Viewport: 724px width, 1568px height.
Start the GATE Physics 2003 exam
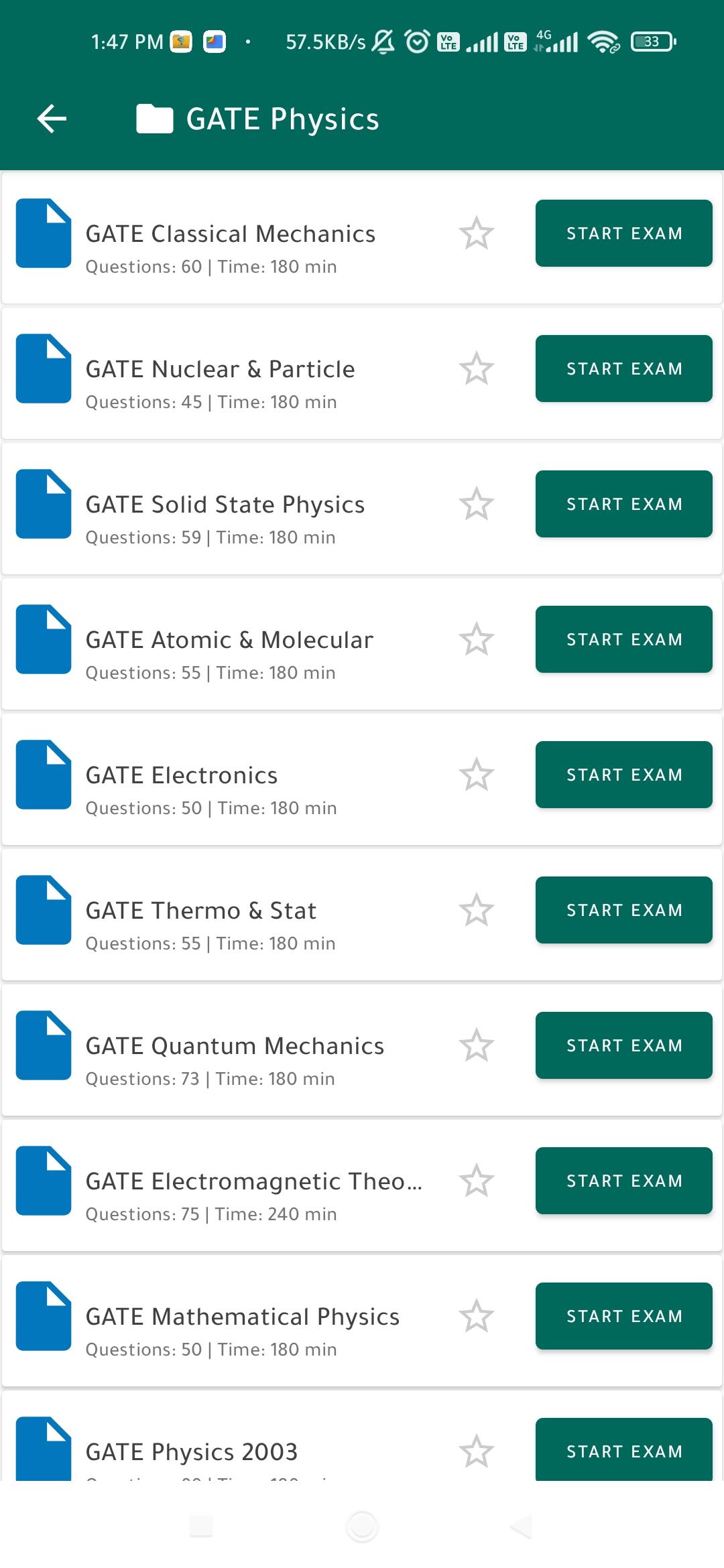[x=623, y=1449]
